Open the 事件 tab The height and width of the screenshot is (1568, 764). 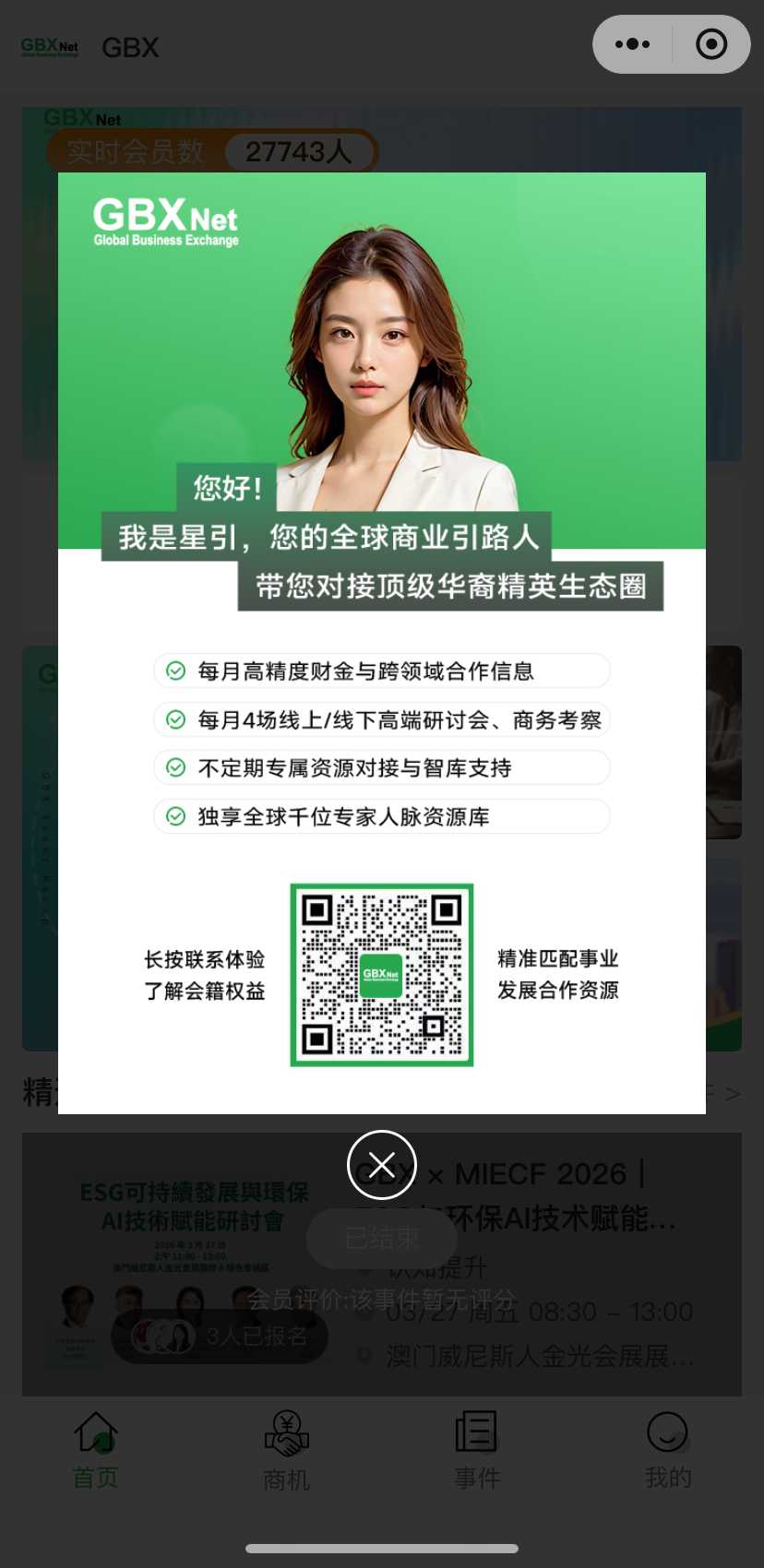pyautogui.click(x=477, y=1451)
